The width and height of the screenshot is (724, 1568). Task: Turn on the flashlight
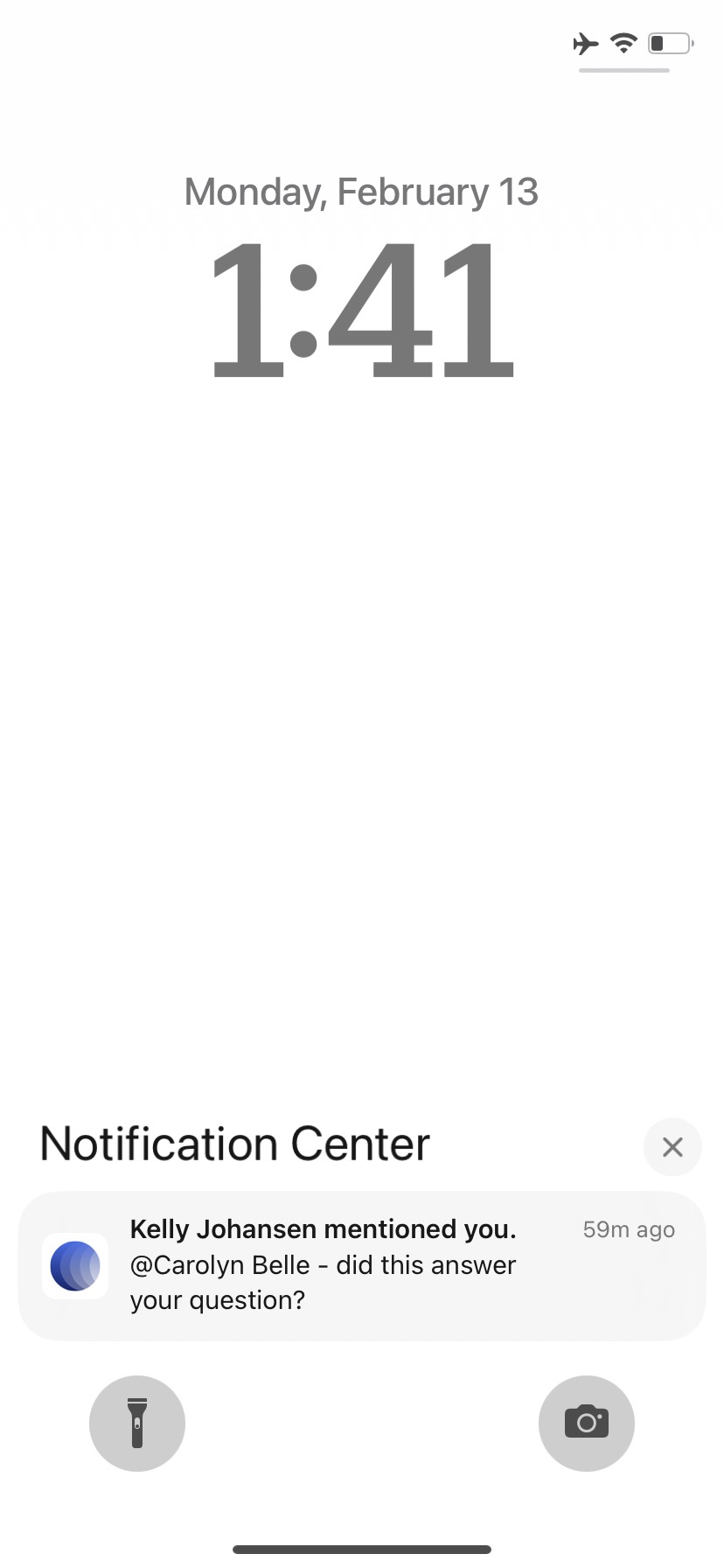[137, 1424]
